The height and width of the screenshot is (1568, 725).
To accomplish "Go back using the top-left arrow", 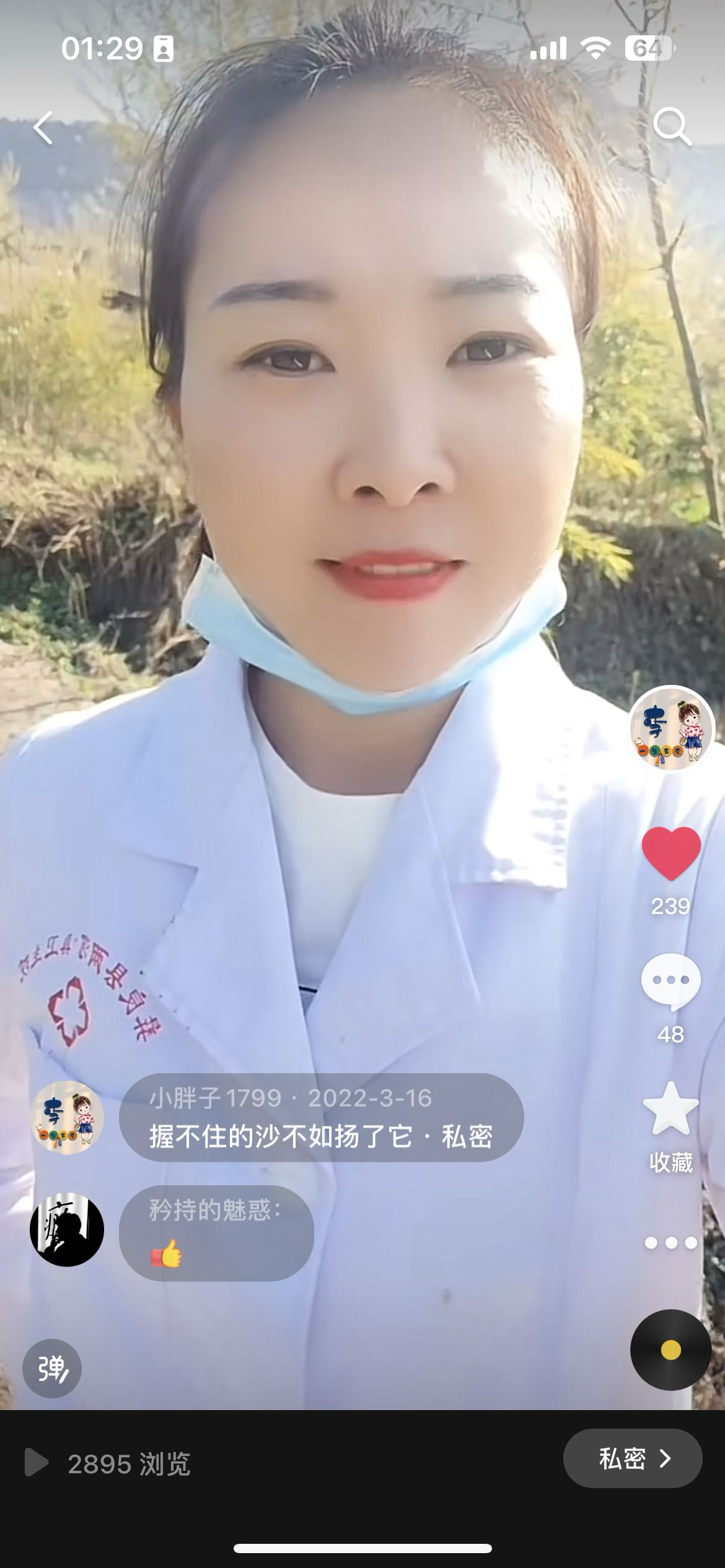I will (43, 128).
